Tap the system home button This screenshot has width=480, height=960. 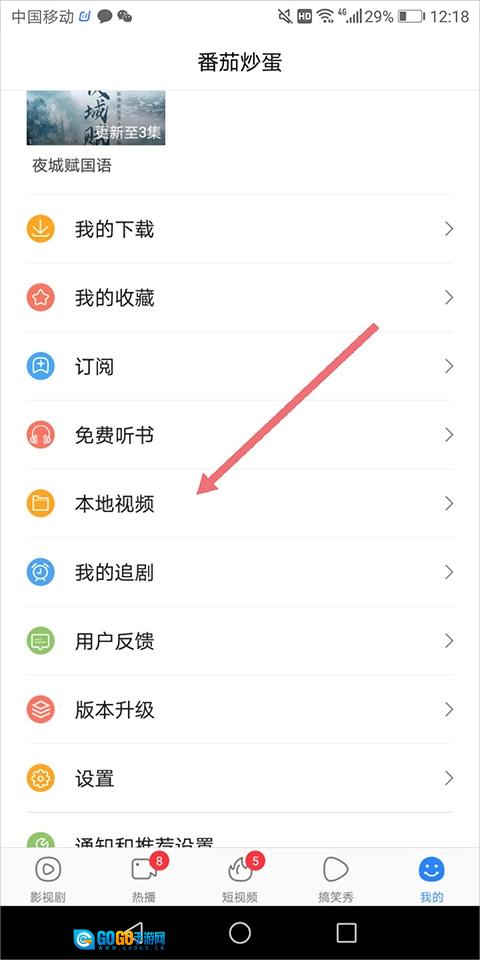(240, 933)
